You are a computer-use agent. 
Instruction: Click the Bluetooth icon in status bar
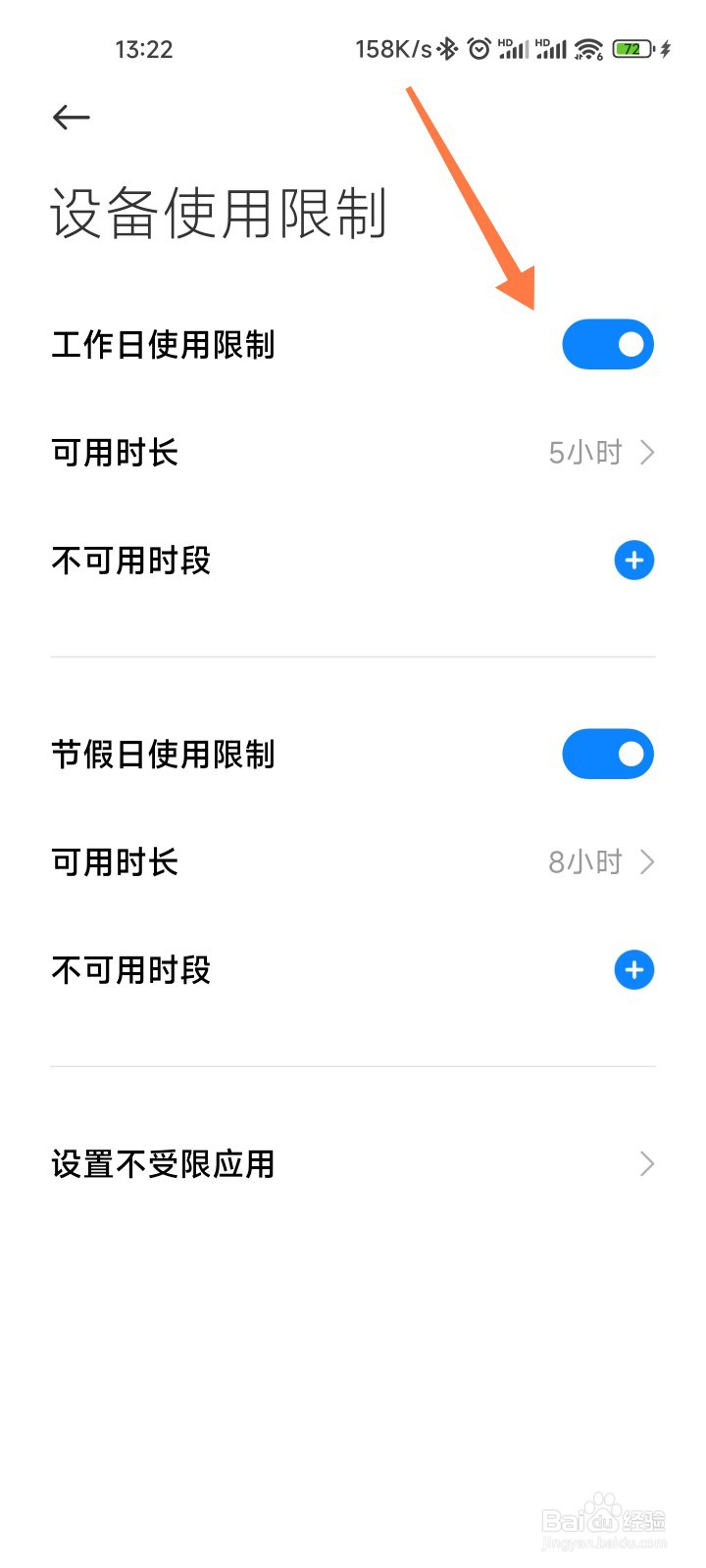(x=448, y=47)
